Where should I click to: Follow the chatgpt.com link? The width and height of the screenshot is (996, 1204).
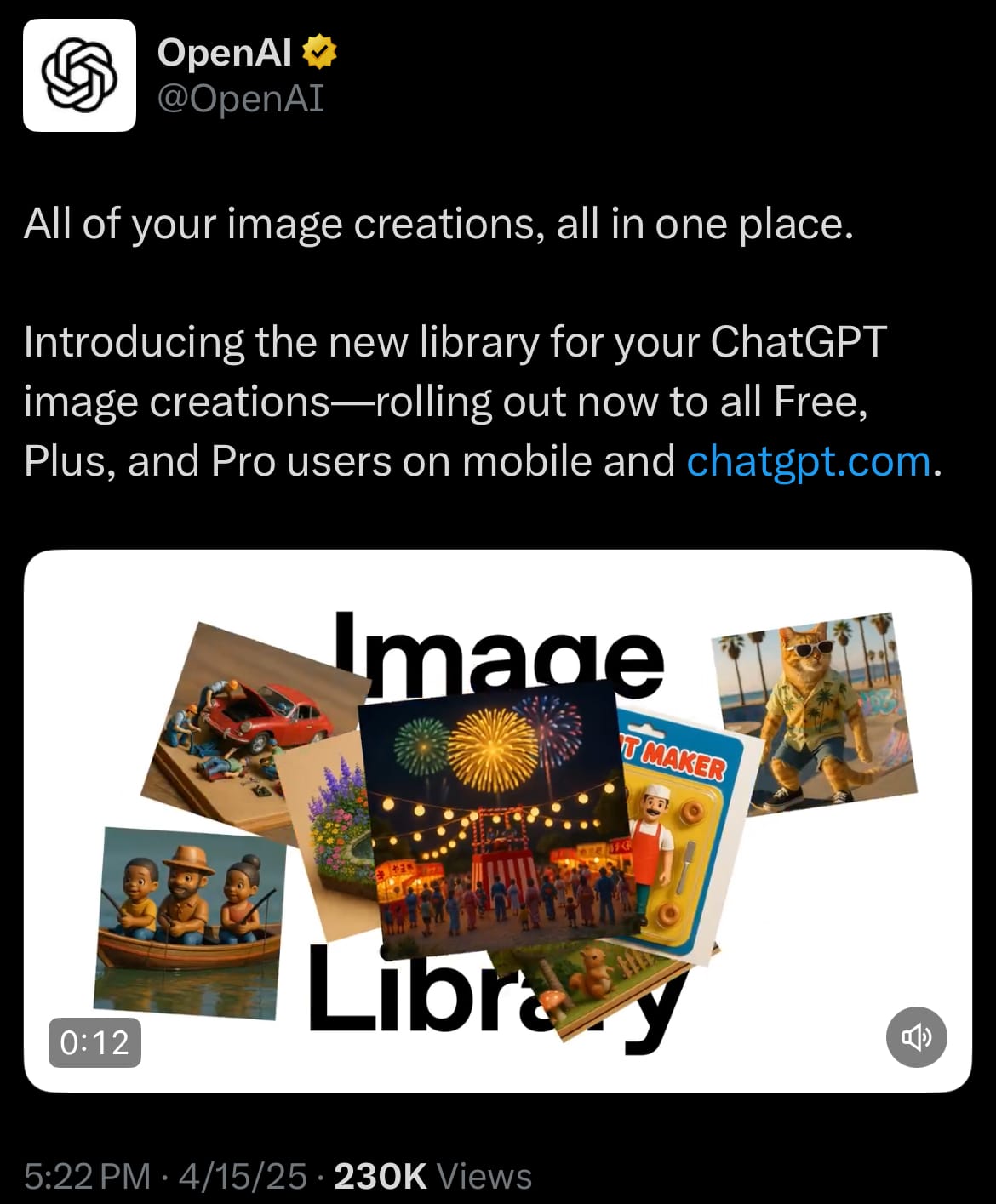click(809, 461)
